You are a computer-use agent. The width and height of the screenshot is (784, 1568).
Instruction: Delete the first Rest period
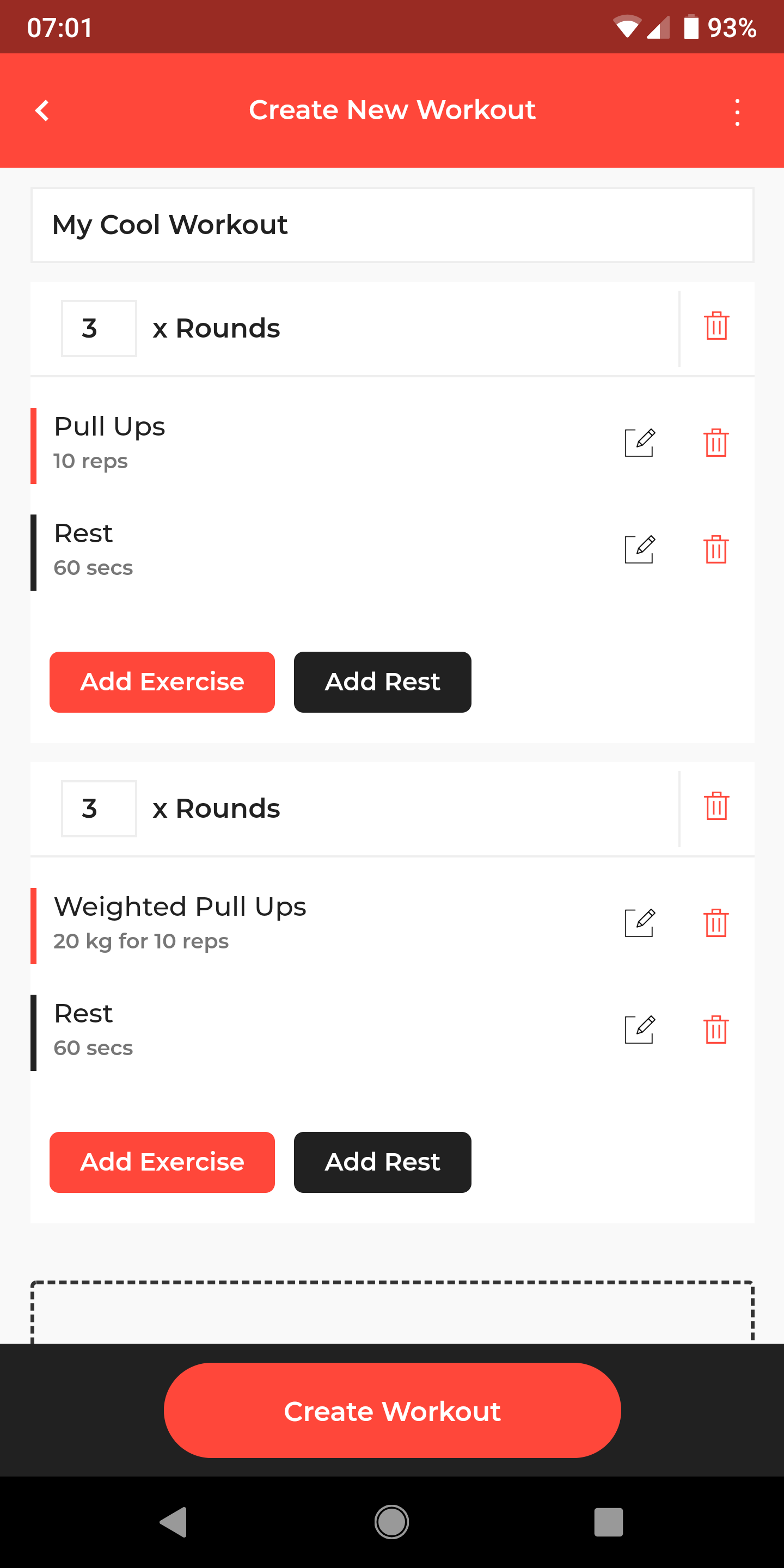pyautogui.click(x=716, y=549)
